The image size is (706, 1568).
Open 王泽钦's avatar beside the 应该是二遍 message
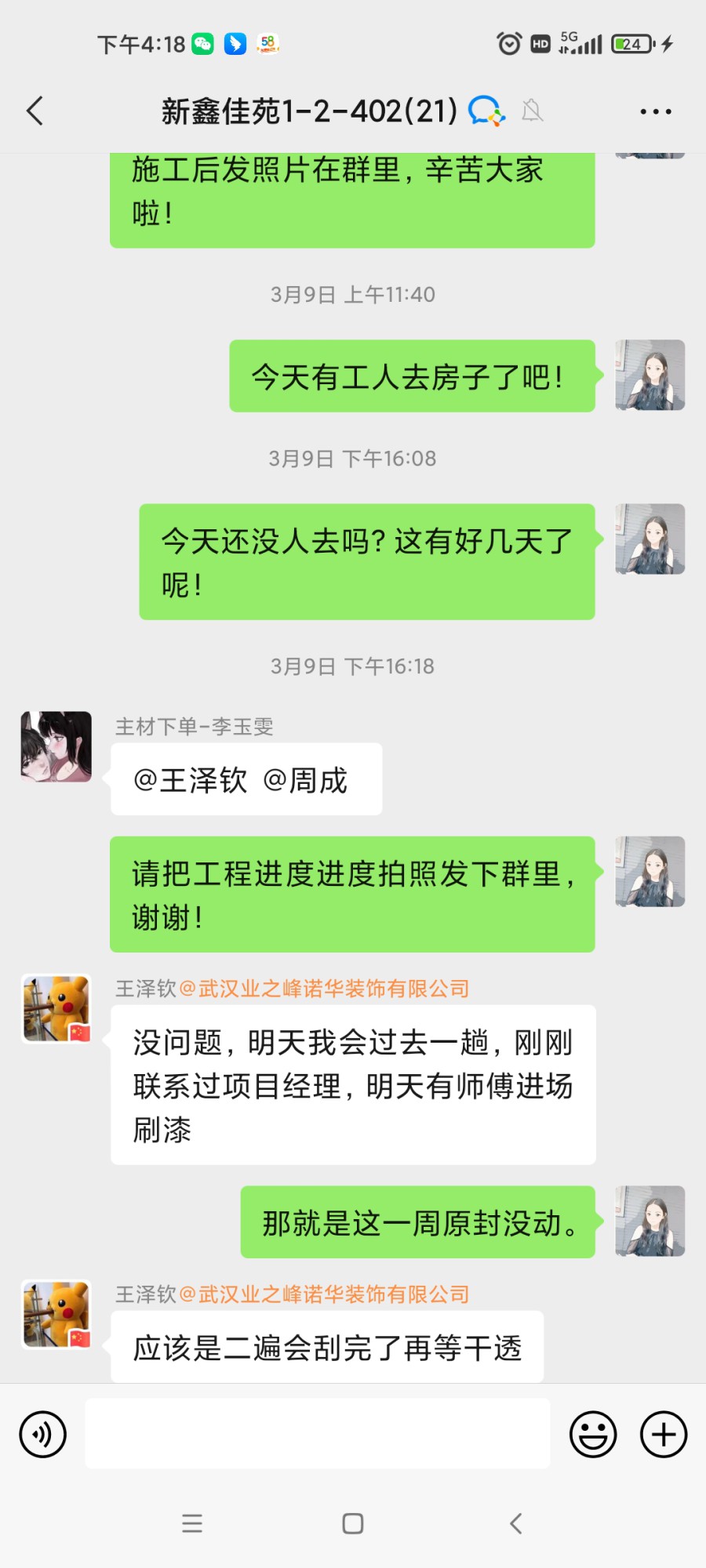pyautogui.click(x=56, y=1315)
